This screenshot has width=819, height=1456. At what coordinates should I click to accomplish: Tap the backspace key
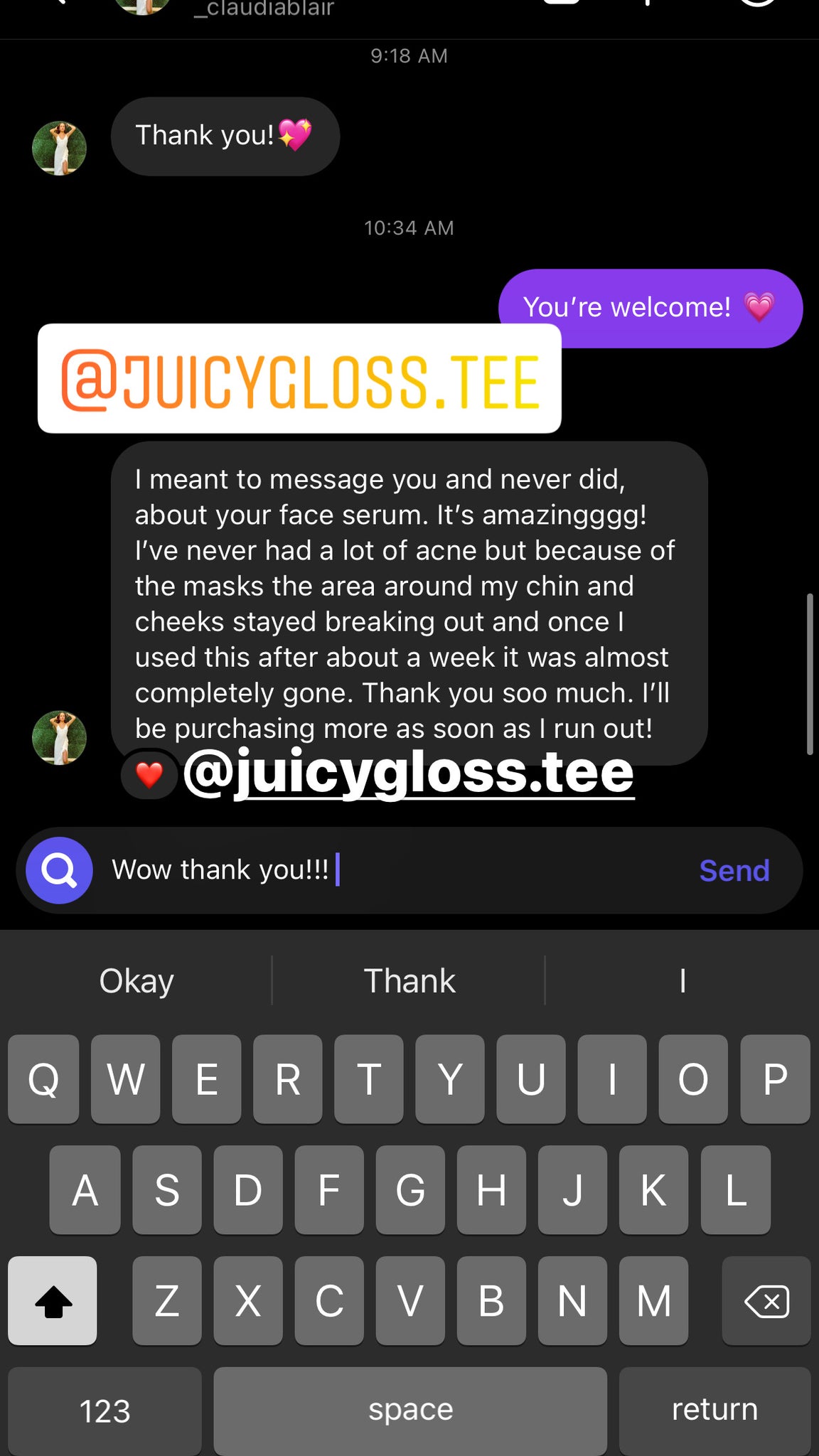click(x=766, y=1301)
